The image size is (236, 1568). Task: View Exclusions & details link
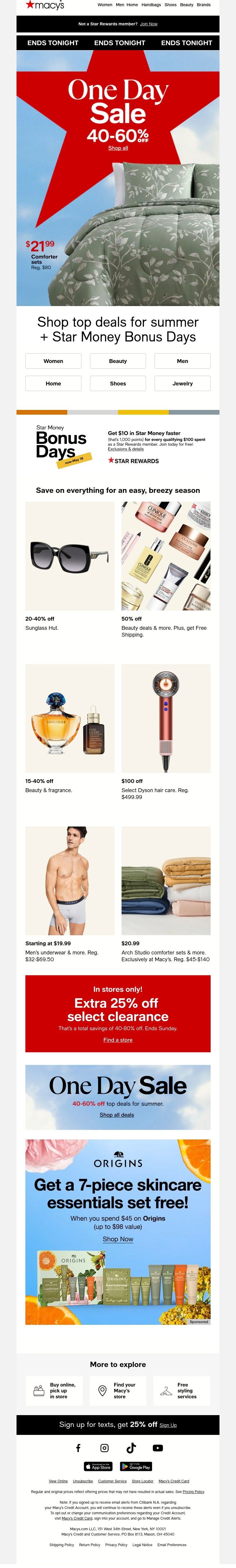(126, 449)
